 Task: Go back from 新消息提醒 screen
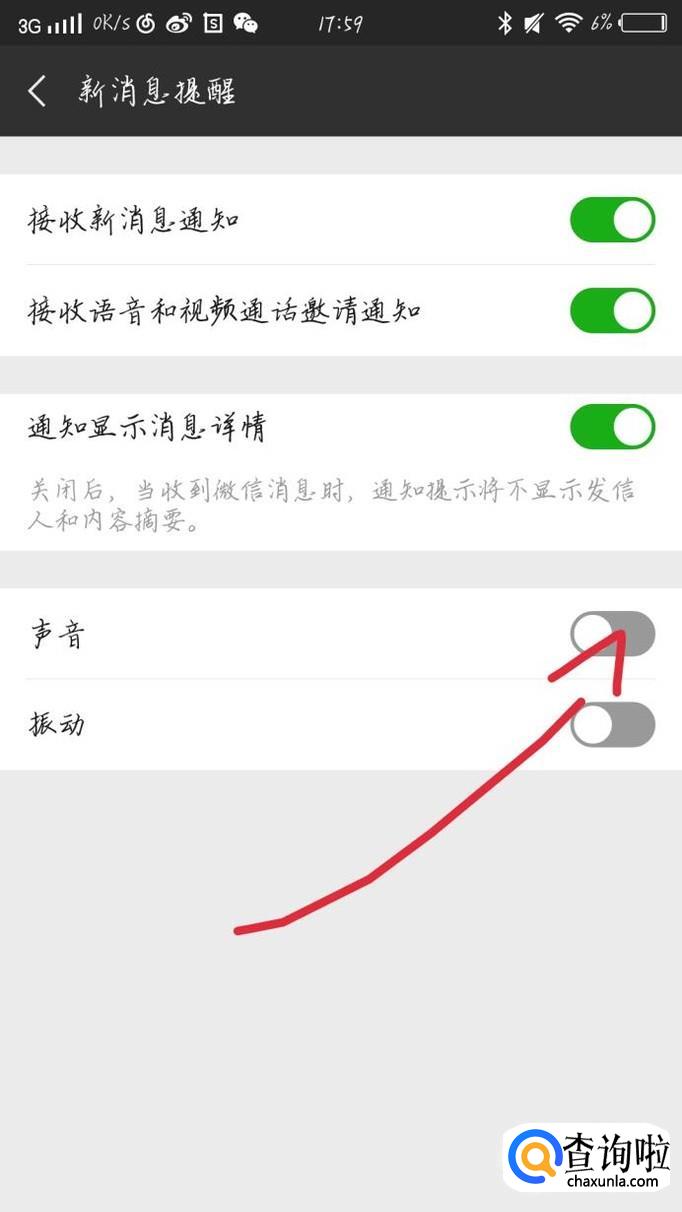click(38, 91)
